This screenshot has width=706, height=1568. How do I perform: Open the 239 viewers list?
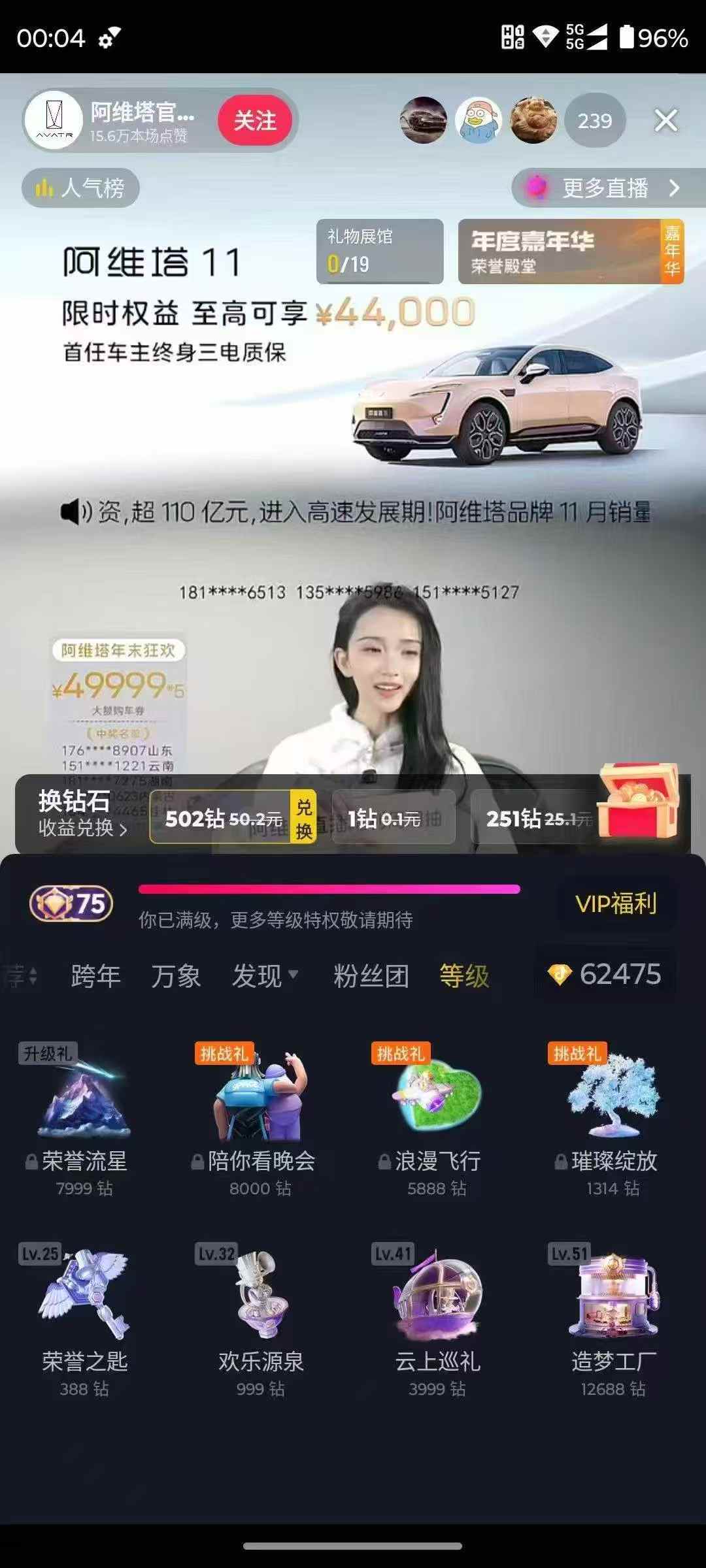[594, 121]
